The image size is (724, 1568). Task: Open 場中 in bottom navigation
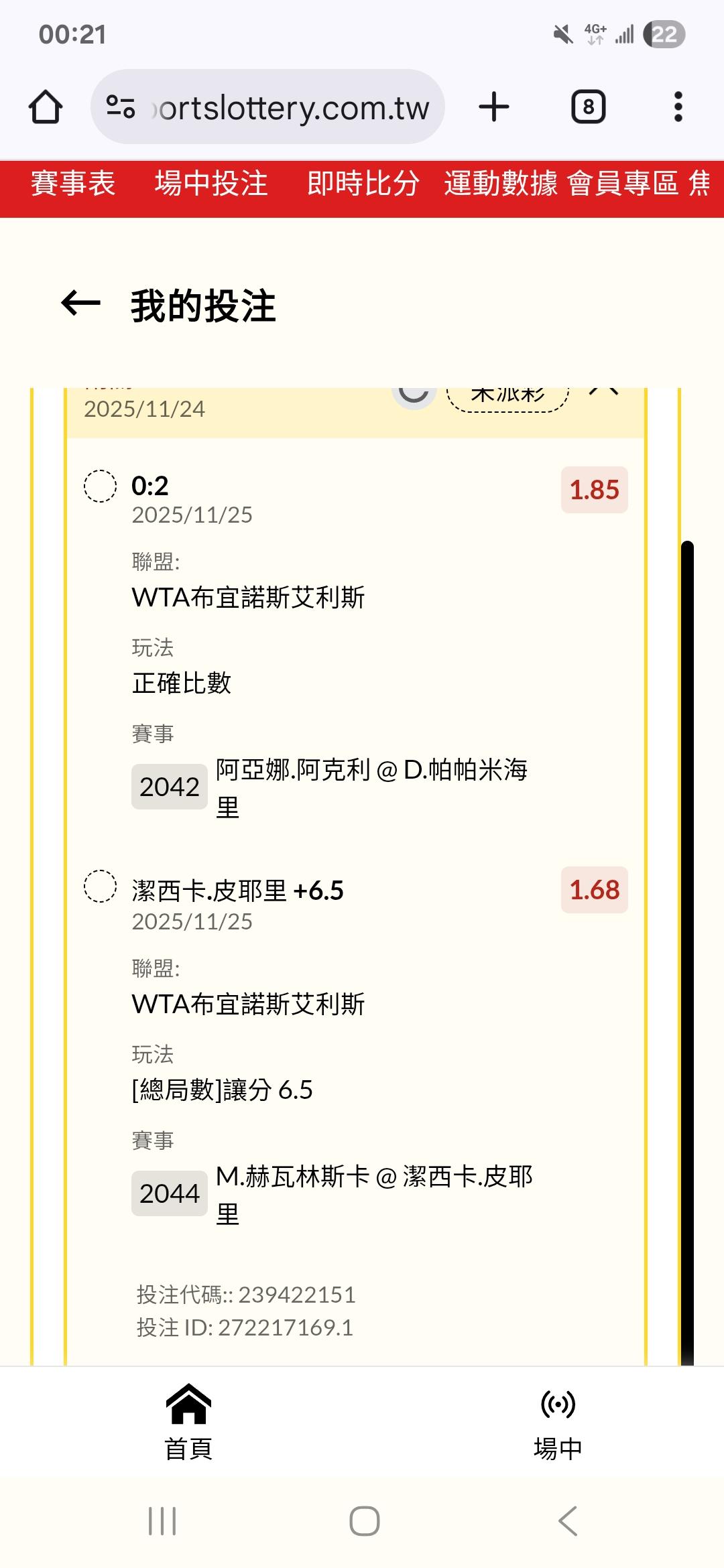(x=558, y=1422)
